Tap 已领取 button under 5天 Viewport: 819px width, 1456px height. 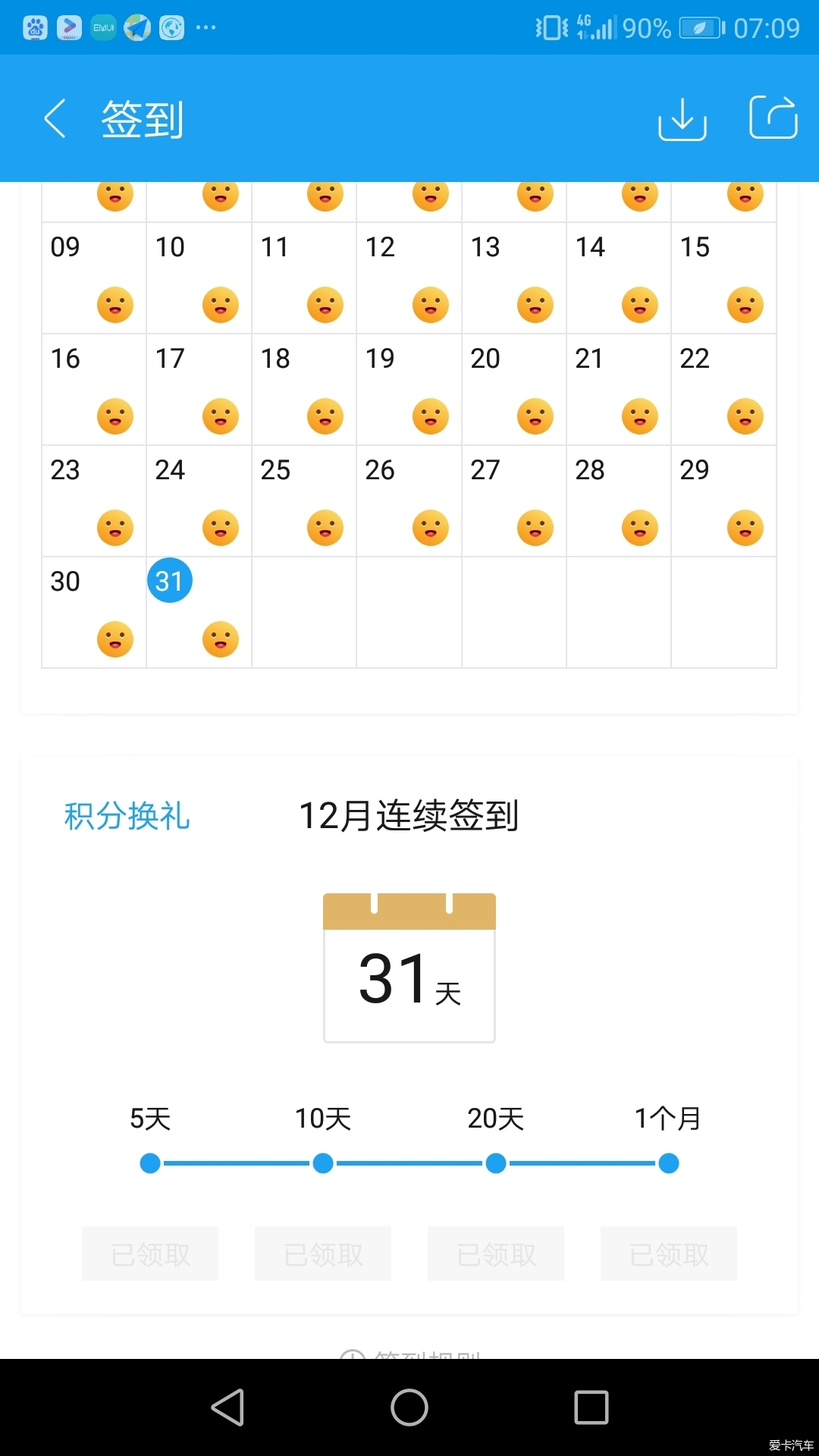150,1254
